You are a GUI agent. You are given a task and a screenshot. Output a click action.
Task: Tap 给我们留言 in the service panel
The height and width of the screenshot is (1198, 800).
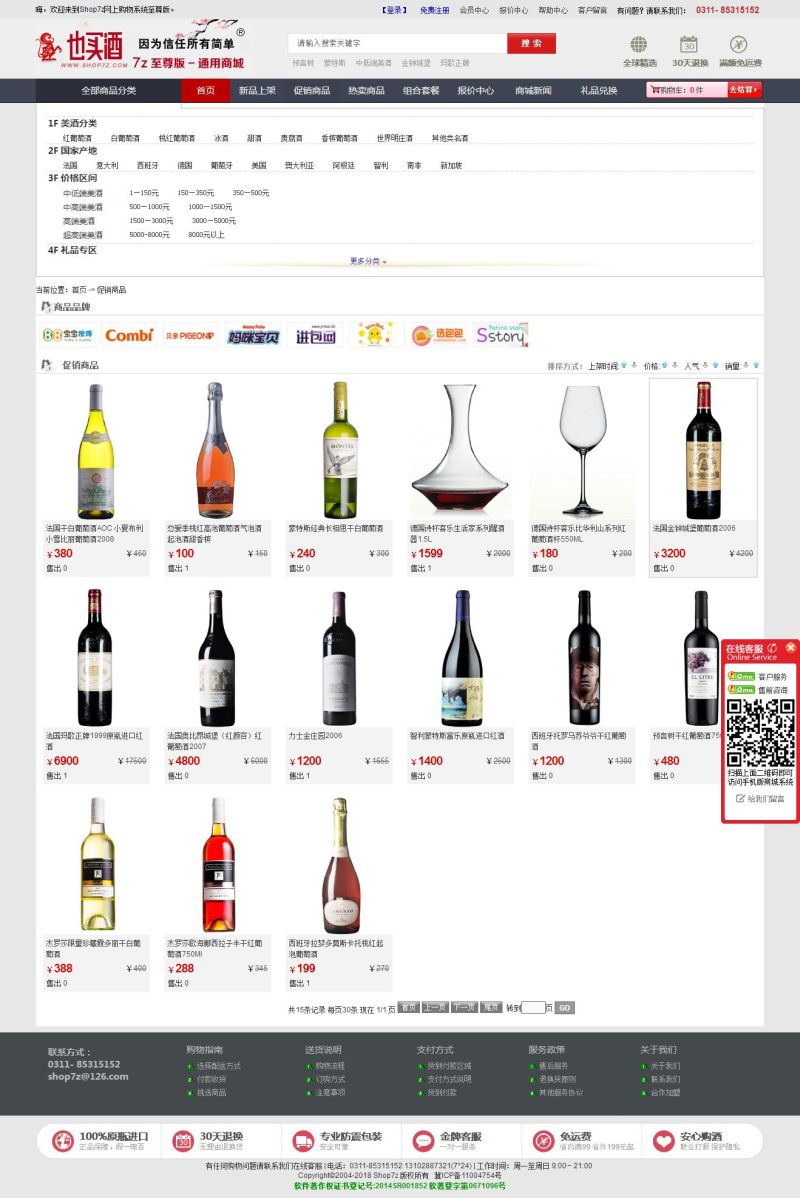760,798
